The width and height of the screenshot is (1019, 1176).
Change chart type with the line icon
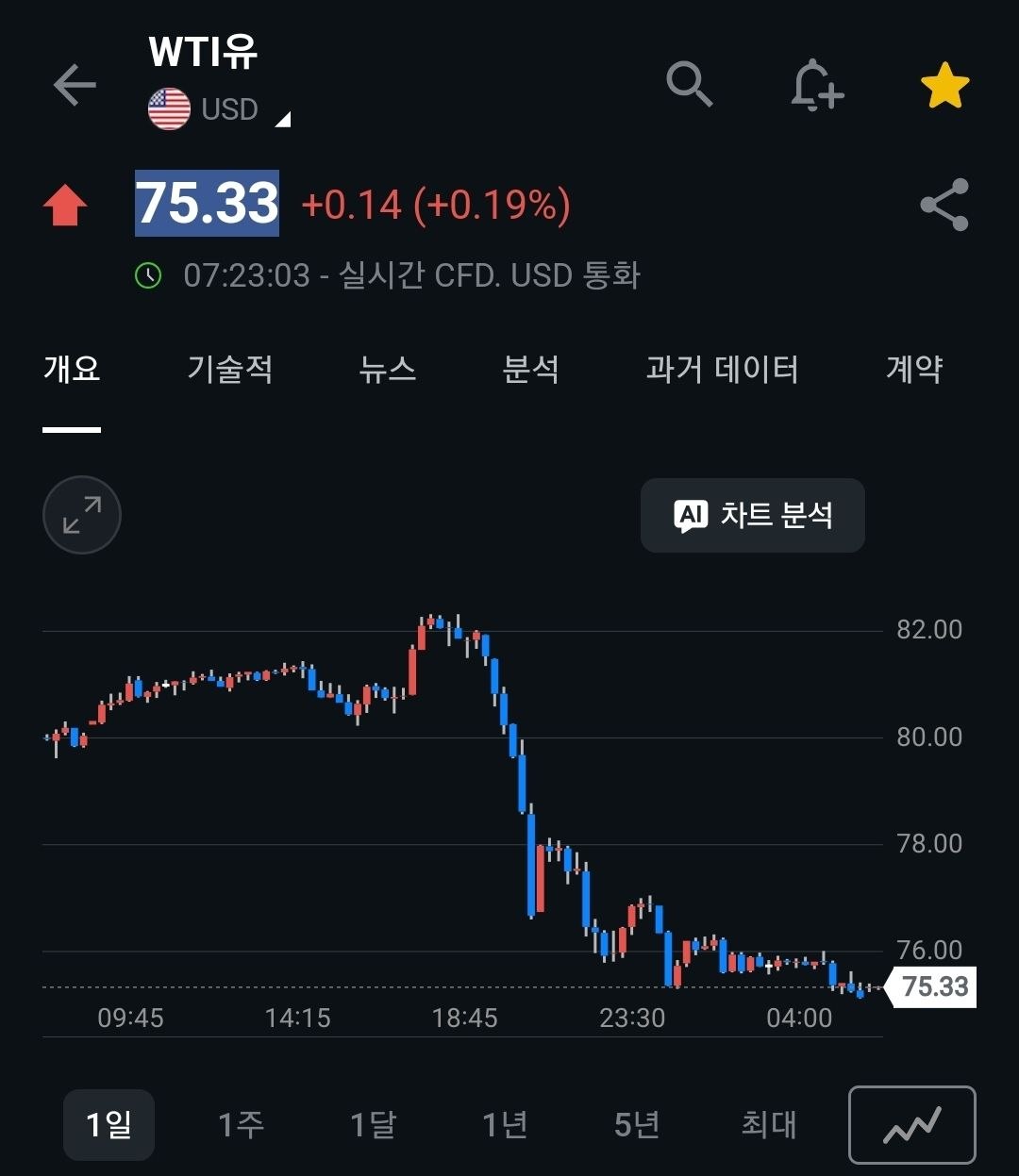[x=912, y=1125]
